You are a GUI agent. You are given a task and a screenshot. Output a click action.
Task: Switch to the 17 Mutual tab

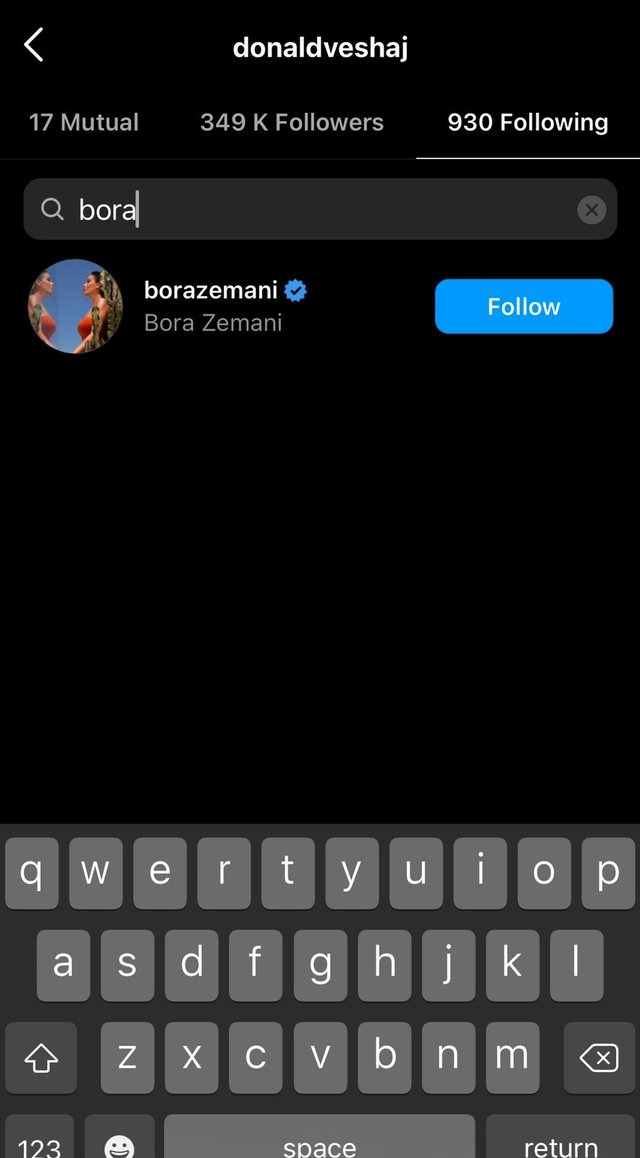point(84,123)
